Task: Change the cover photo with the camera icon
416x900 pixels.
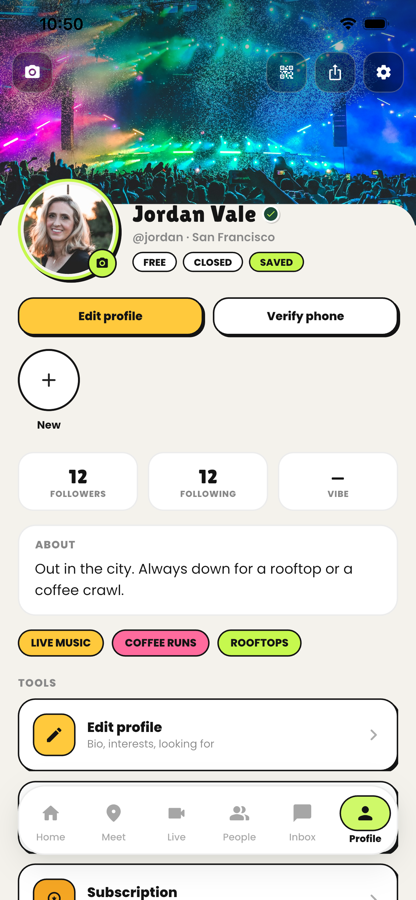Action: pyautogui.click(x=32, y=72)
